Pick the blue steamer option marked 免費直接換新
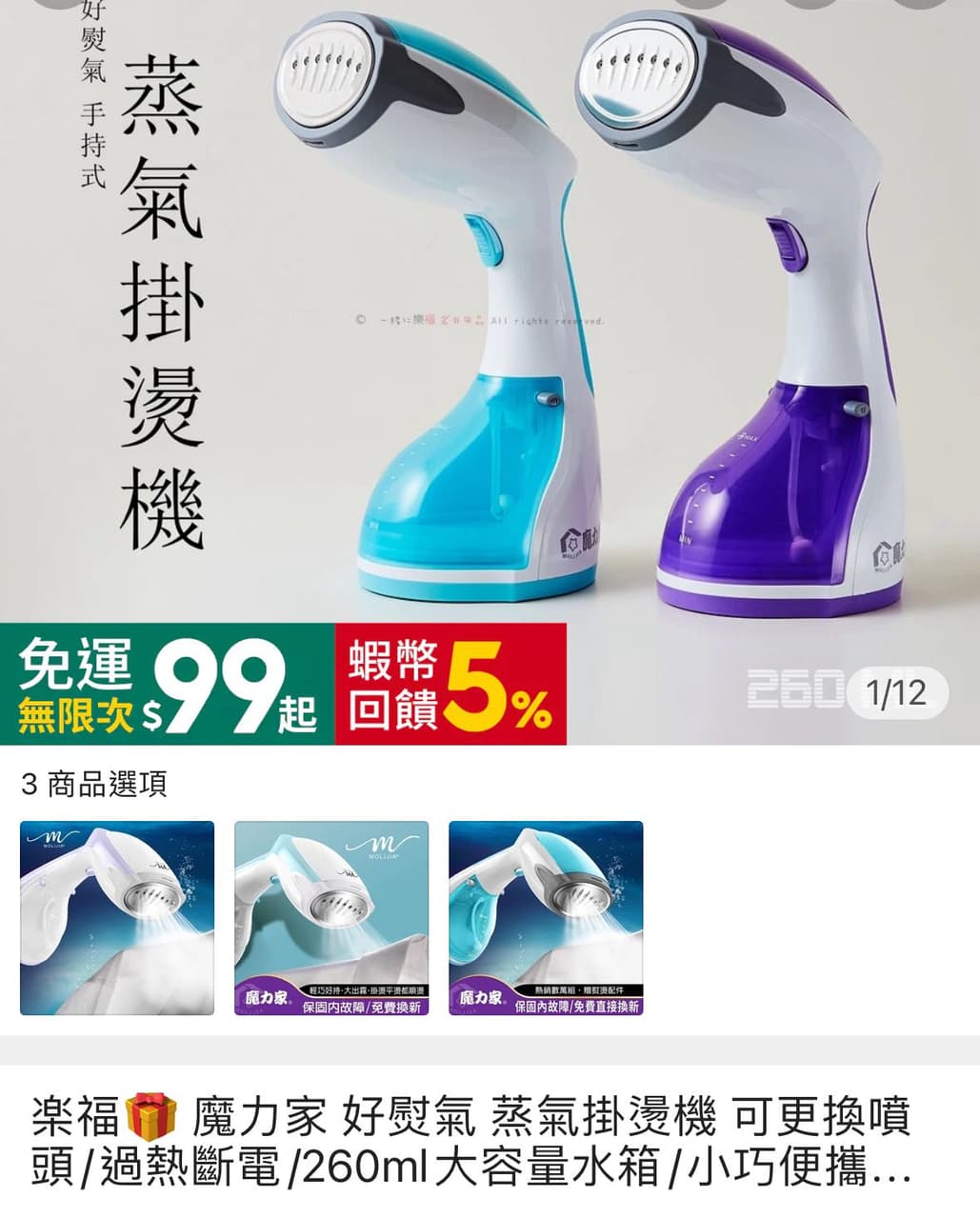 [546, 918]
